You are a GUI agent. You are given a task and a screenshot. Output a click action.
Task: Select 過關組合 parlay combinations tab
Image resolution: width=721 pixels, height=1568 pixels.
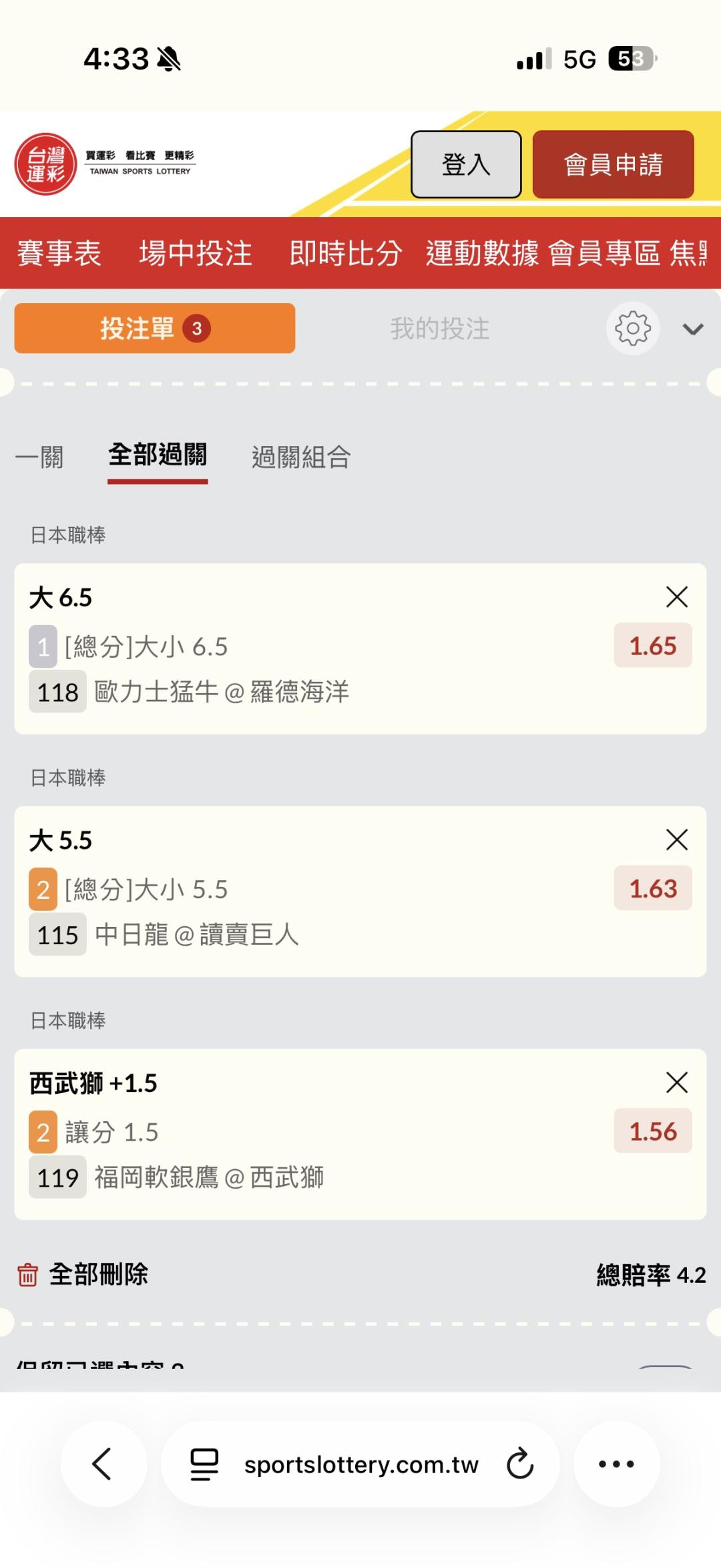(301, 457)
